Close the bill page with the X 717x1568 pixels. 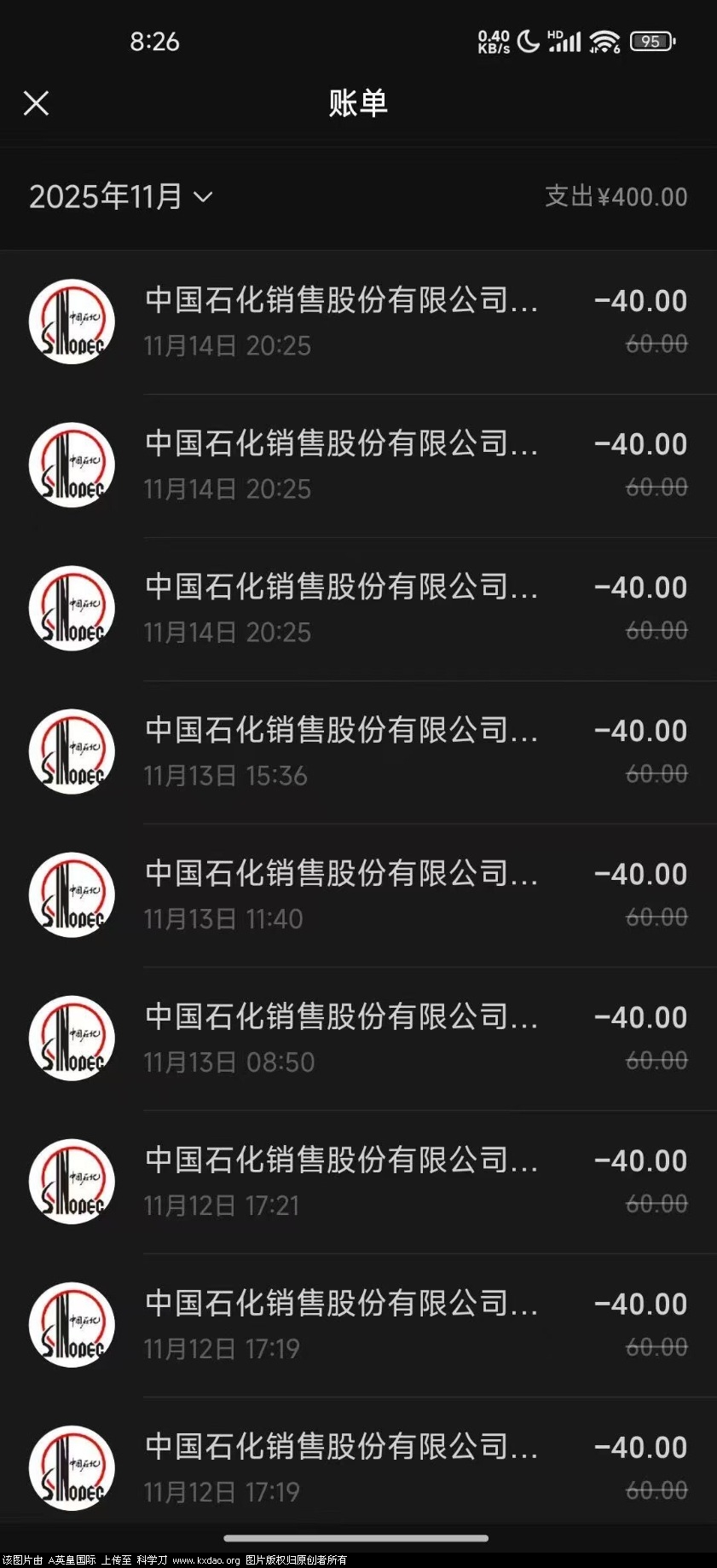[x=36, y=102]
